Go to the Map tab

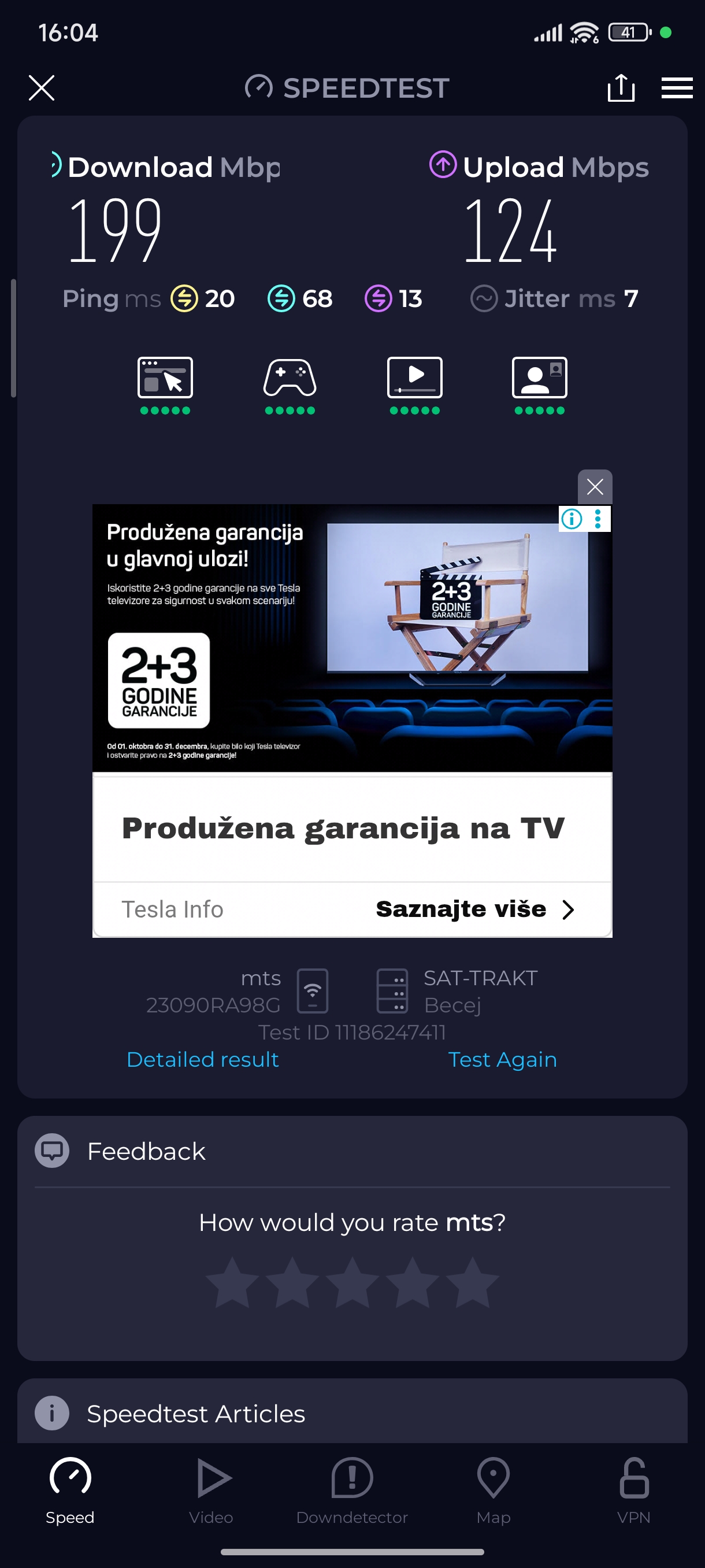click(x=493, y=1489)
